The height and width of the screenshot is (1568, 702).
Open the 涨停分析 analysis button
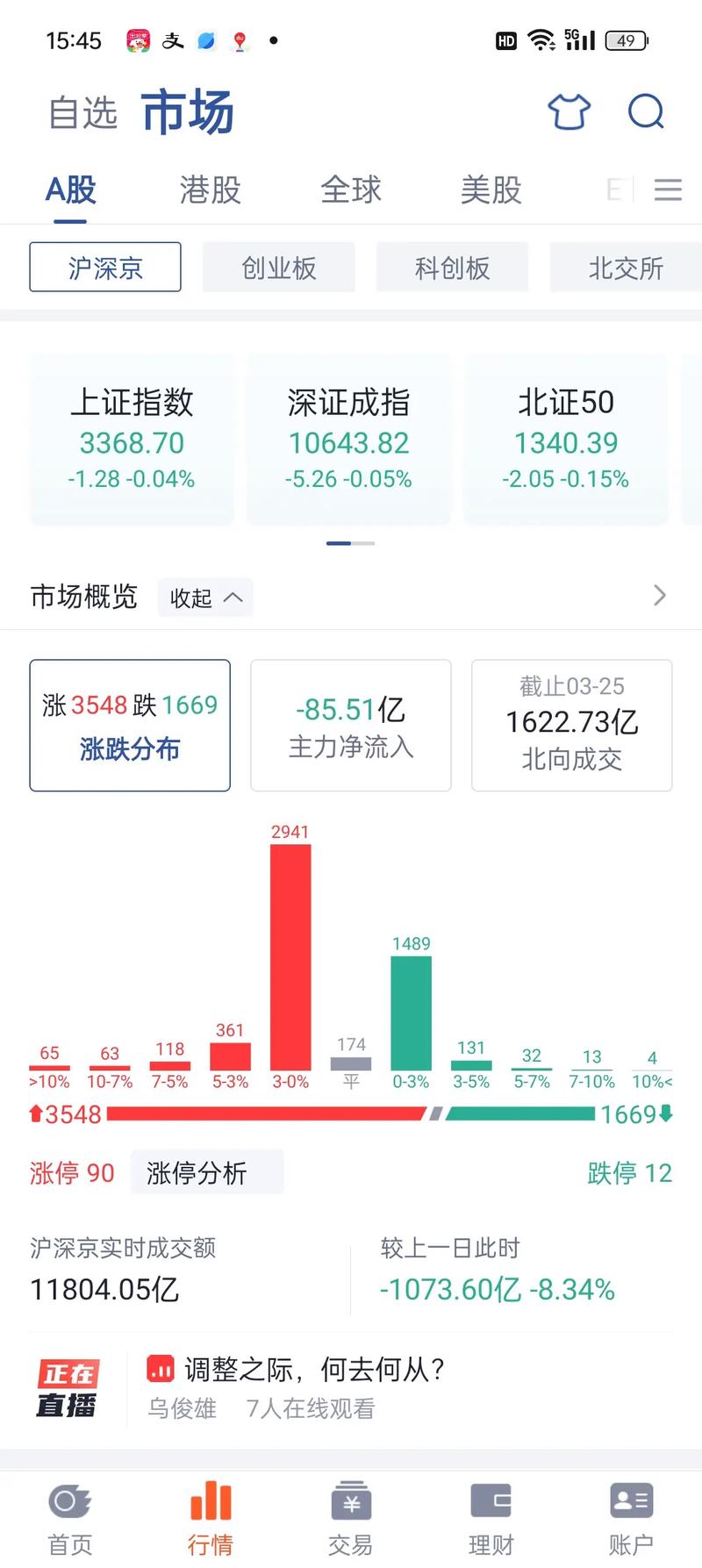[207, 1171]
